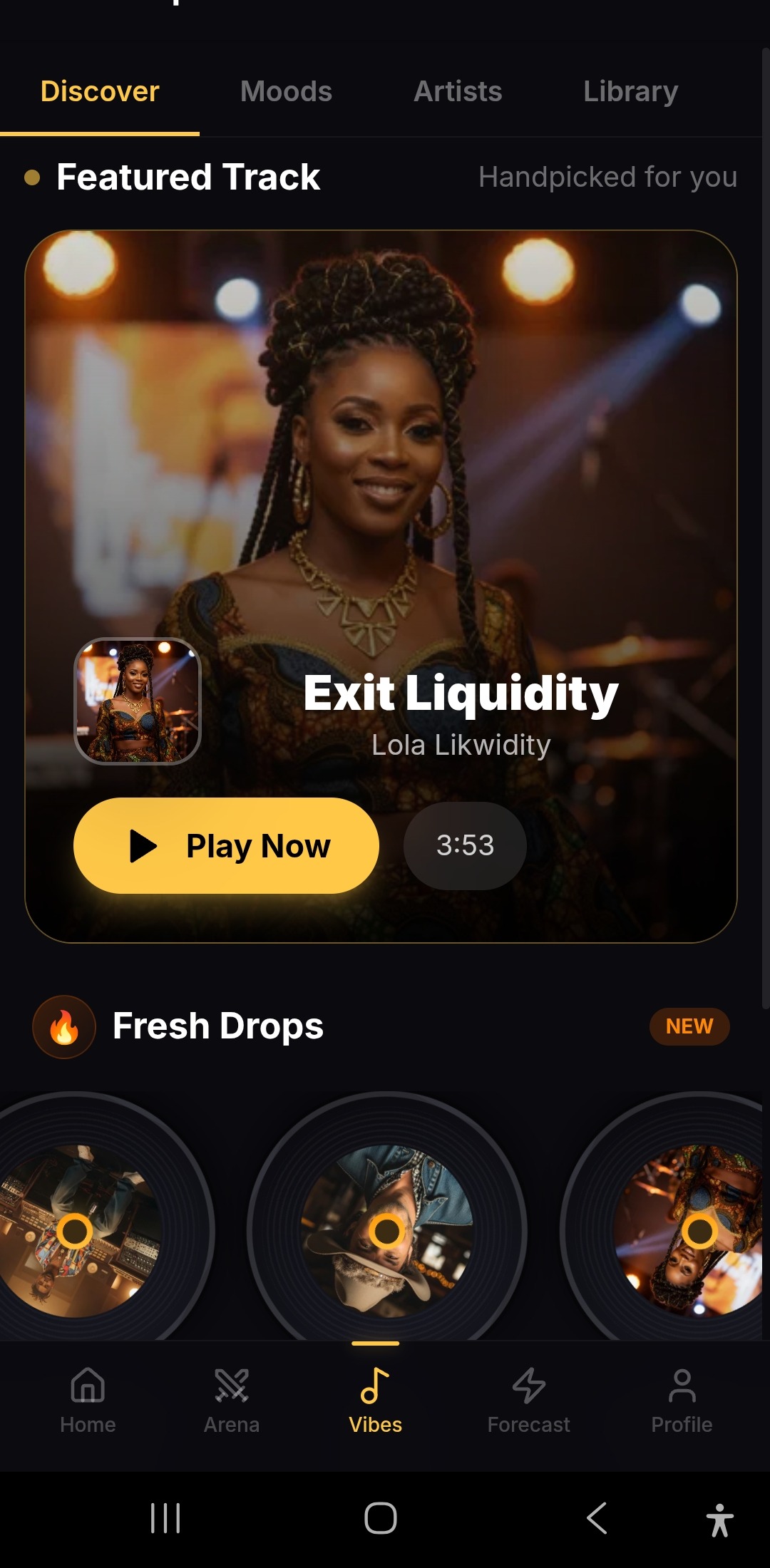Open the Arena section
This screenshot has width=770, height=1568.
(x=232, y=1400)
